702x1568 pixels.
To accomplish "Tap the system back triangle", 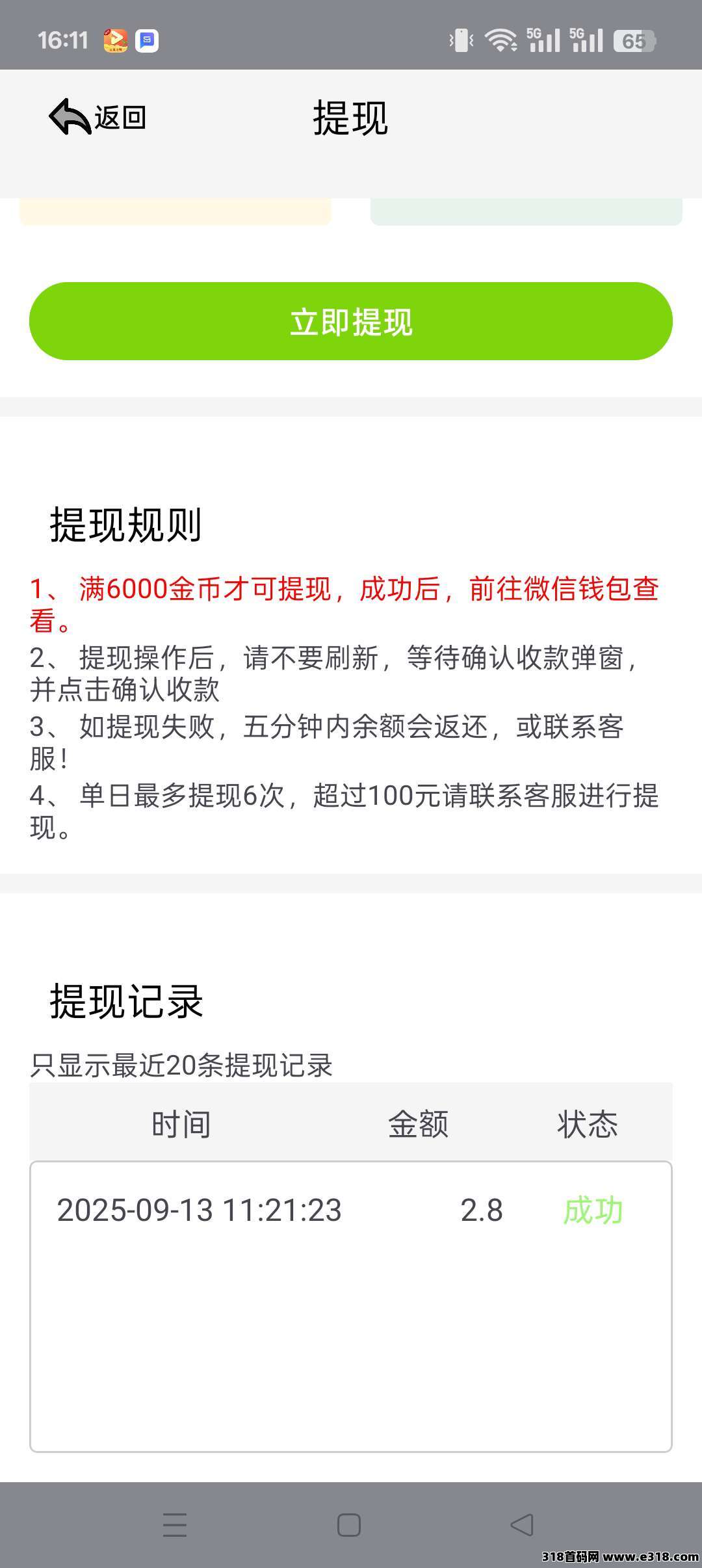I will coord(522,1524).
